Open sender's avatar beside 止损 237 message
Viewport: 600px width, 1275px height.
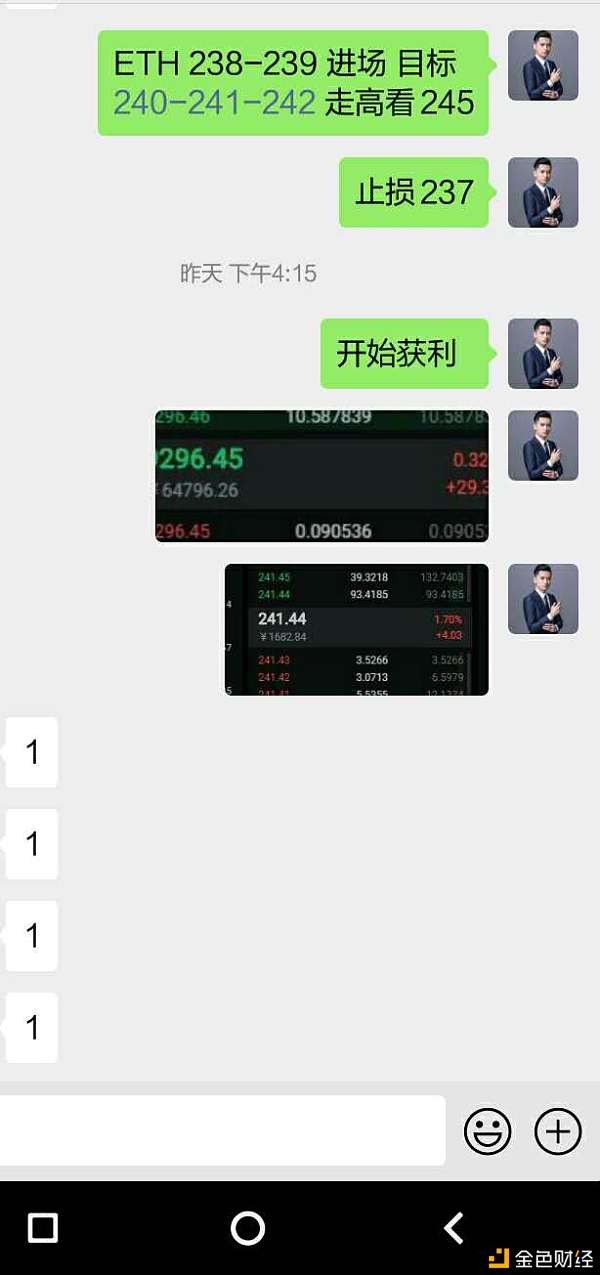543,192
